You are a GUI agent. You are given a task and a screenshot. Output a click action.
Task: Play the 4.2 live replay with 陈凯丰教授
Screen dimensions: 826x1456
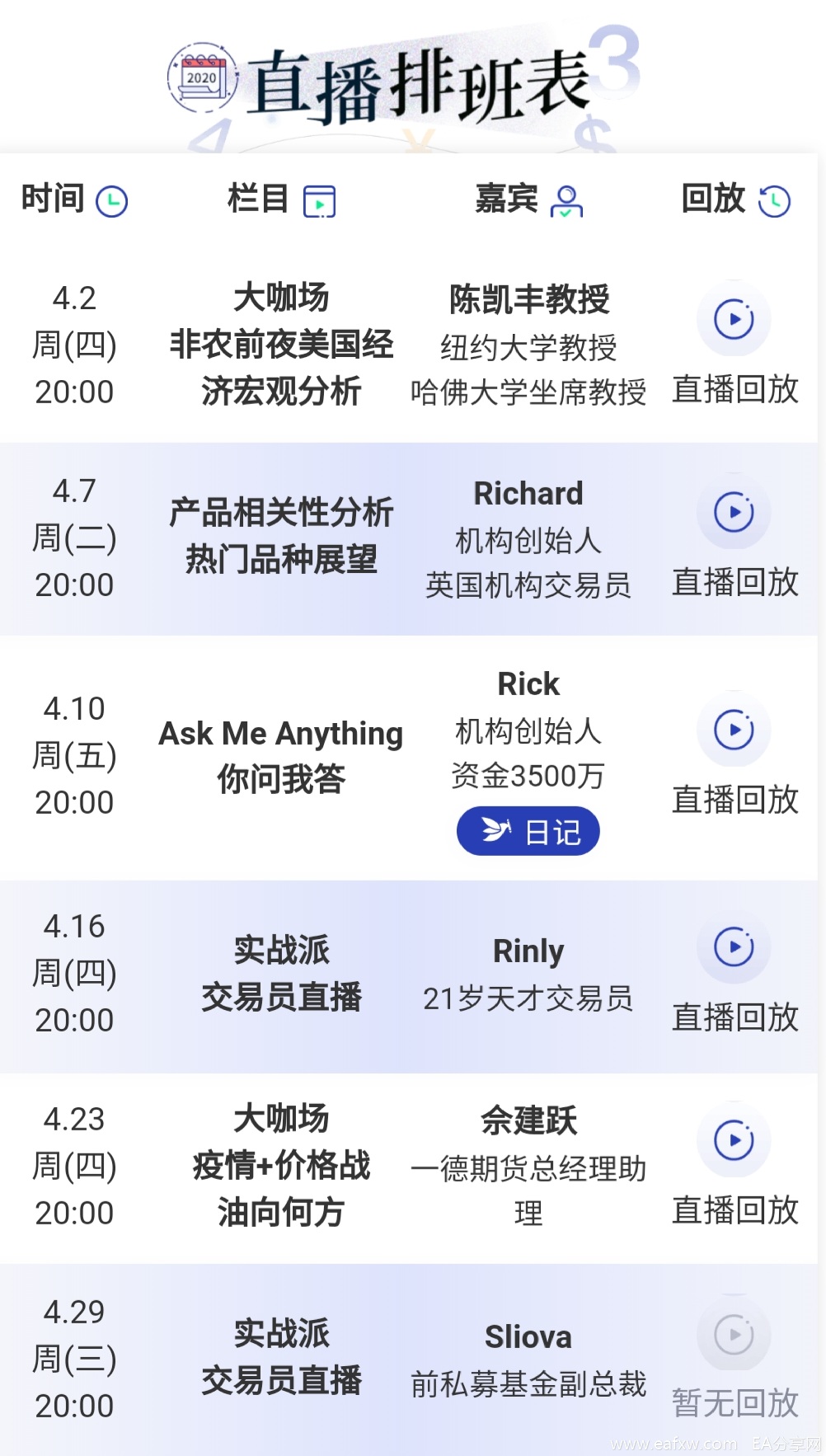point(734,320)
